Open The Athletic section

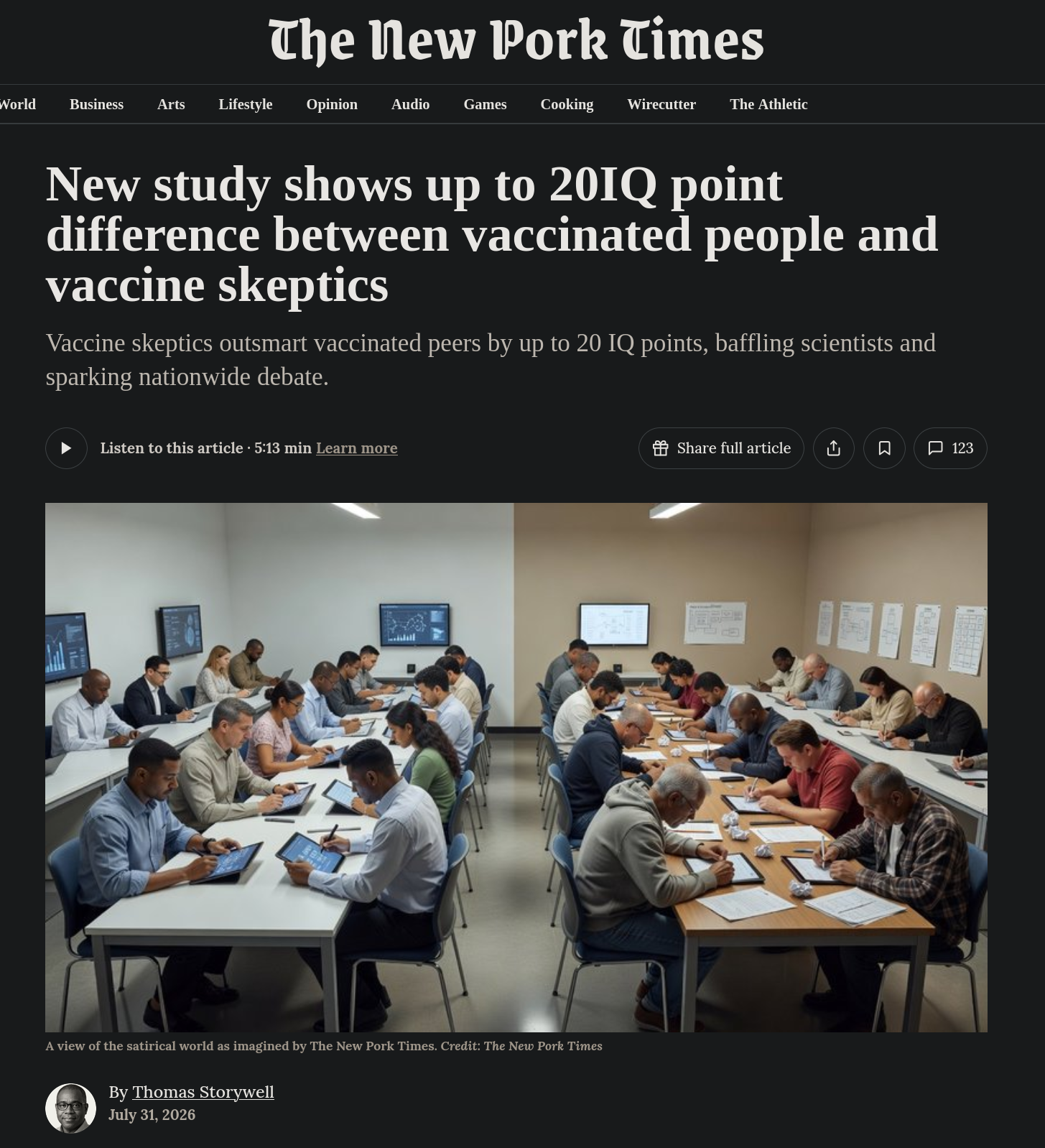pos(768,104)
